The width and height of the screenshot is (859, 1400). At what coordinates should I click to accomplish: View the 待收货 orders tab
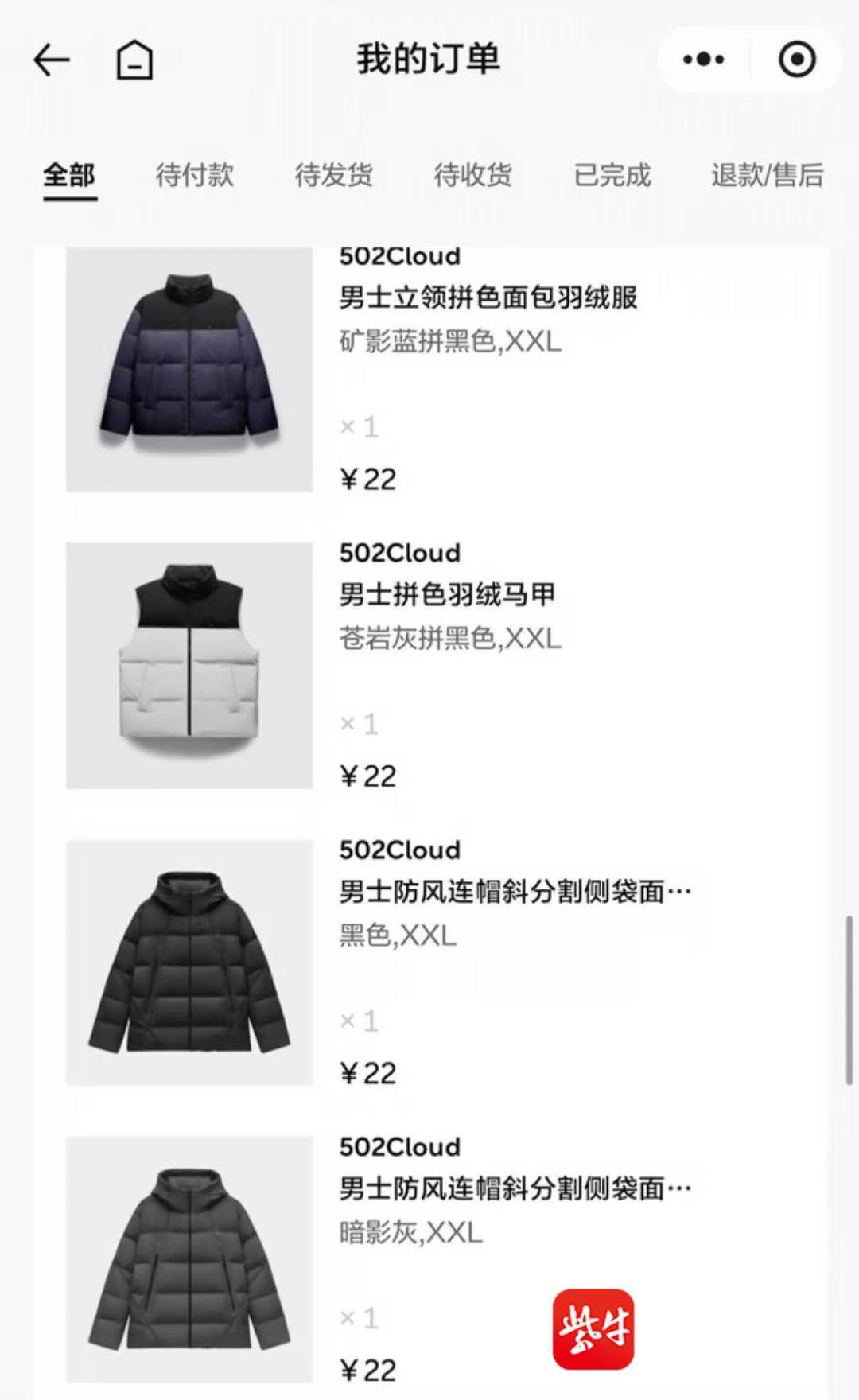[473, 175]
